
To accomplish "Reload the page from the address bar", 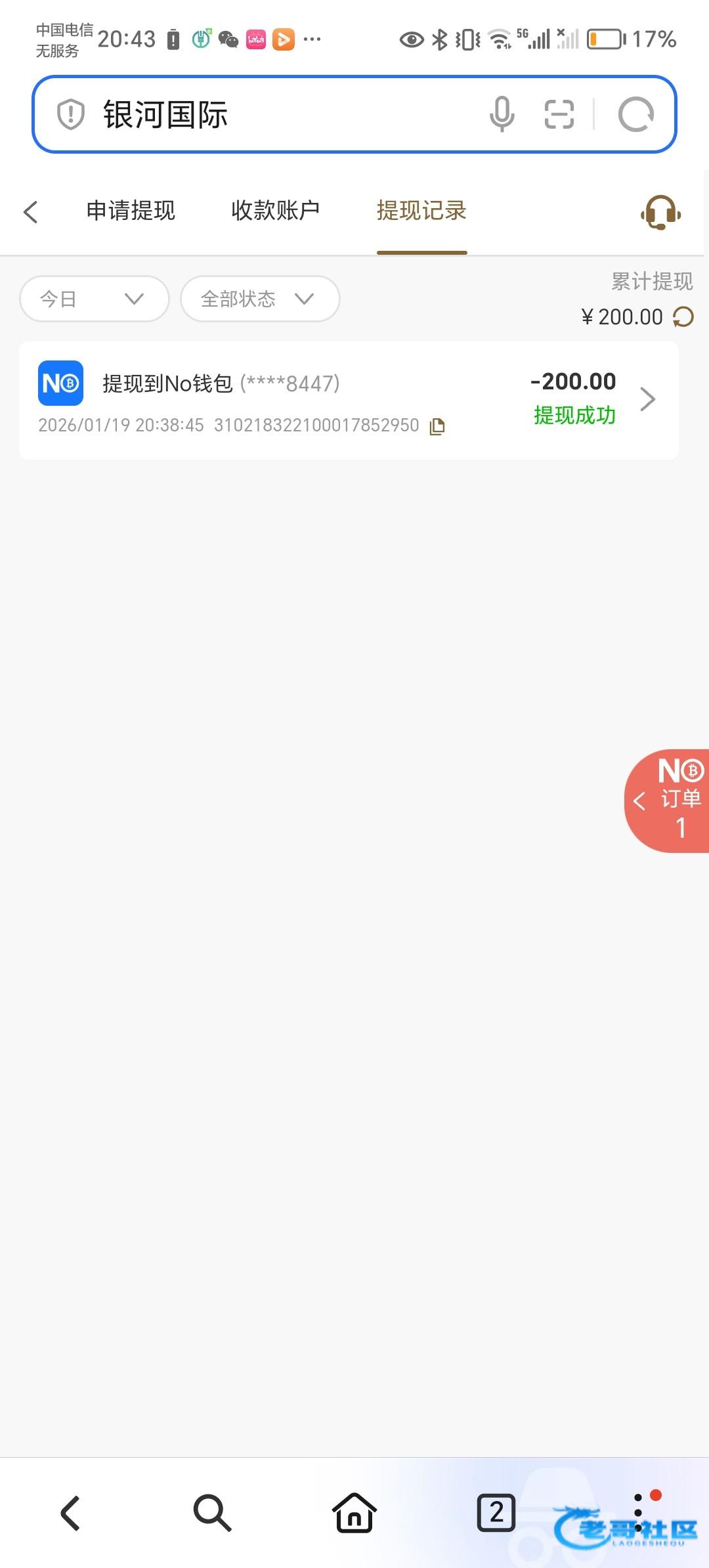I will (x=635, y=114).
